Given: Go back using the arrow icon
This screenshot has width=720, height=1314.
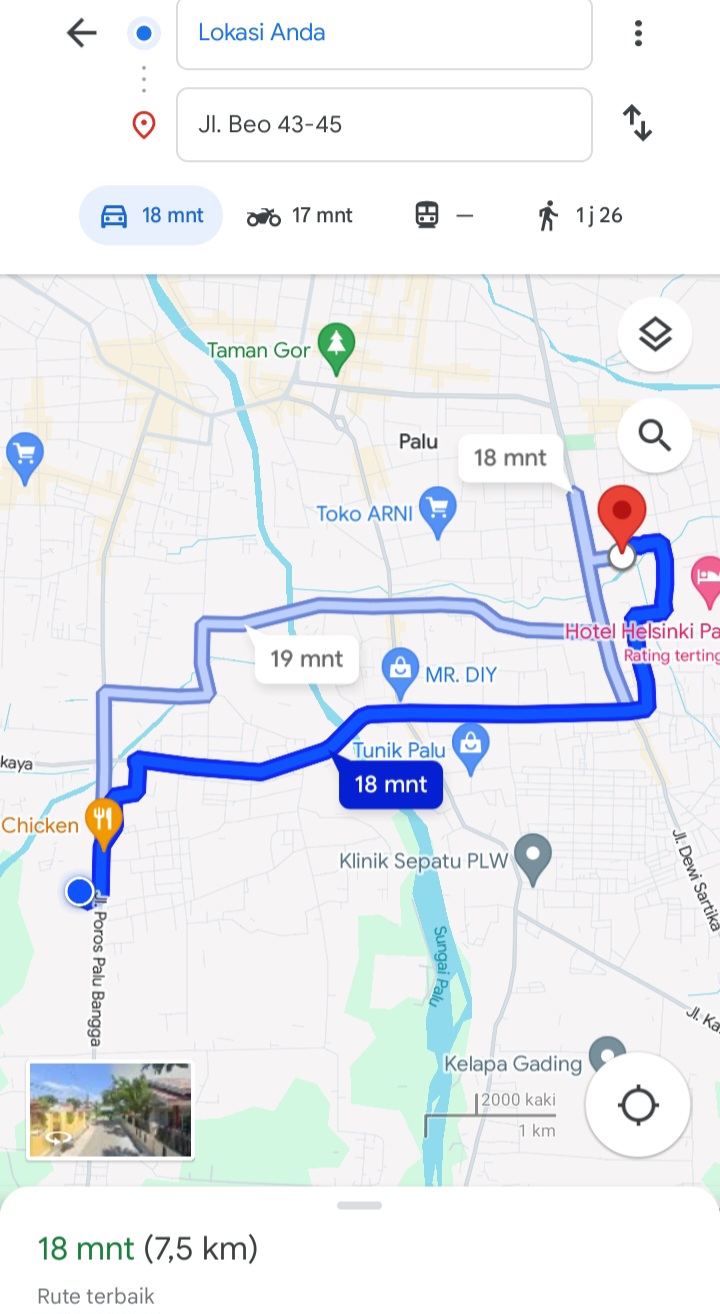Looking at the screenshot, I should 81,33.
